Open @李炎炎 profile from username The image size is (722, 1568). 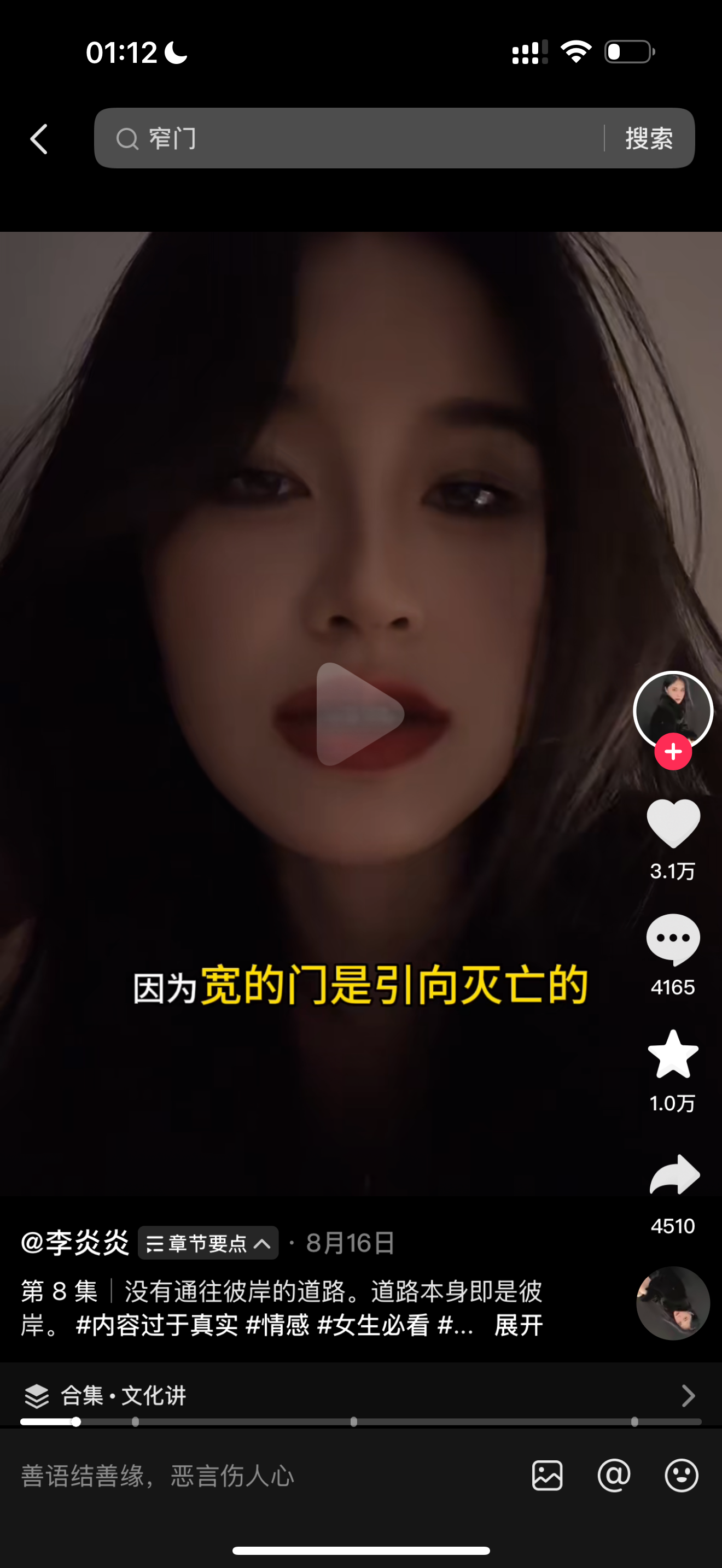coord(75,1243)
